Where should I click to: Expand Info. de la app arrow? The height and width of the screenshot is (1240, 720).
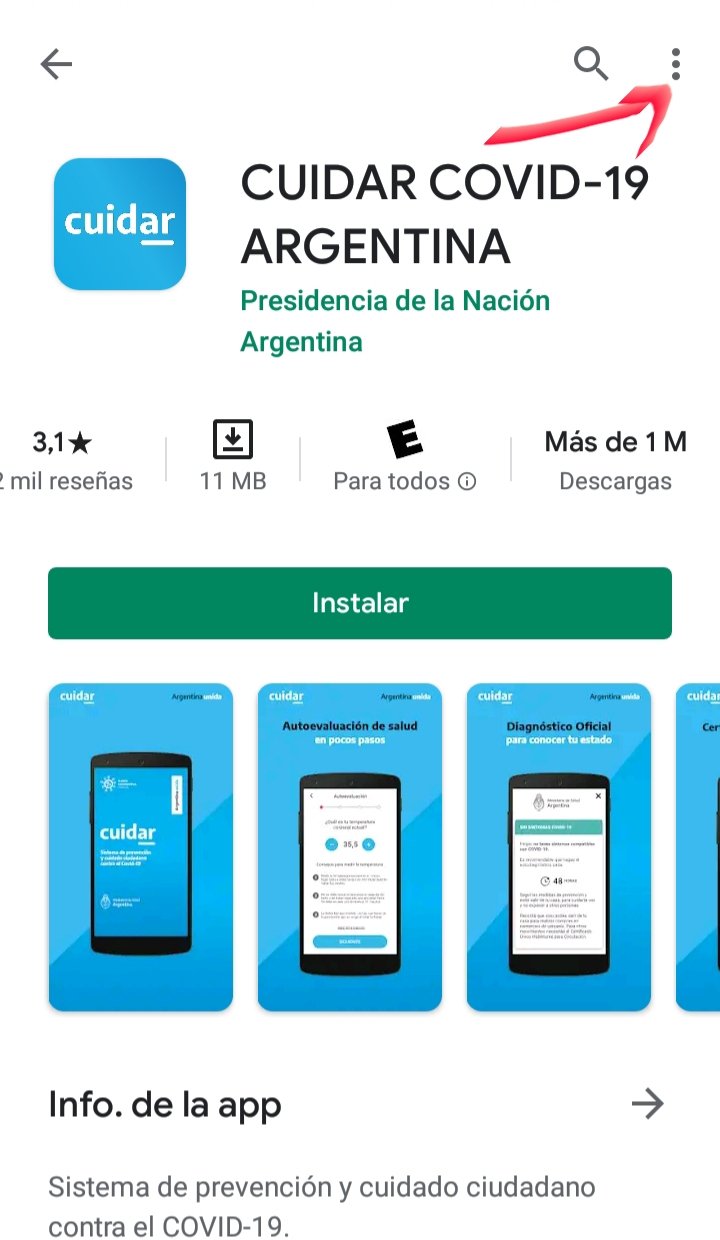pos(648,1104)
